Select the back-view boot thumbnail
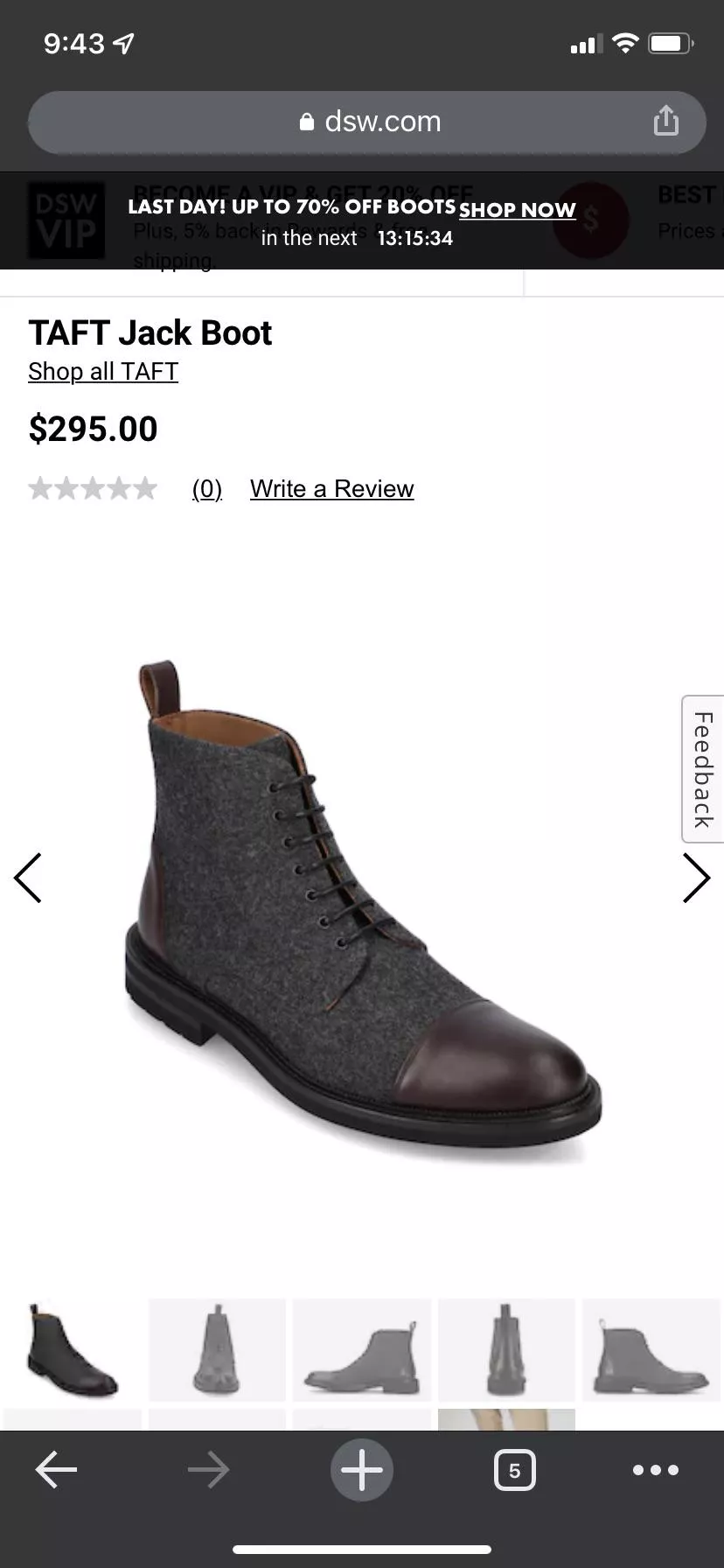The width and height of the screenshot is (724, 1568). click(506, 1350)
